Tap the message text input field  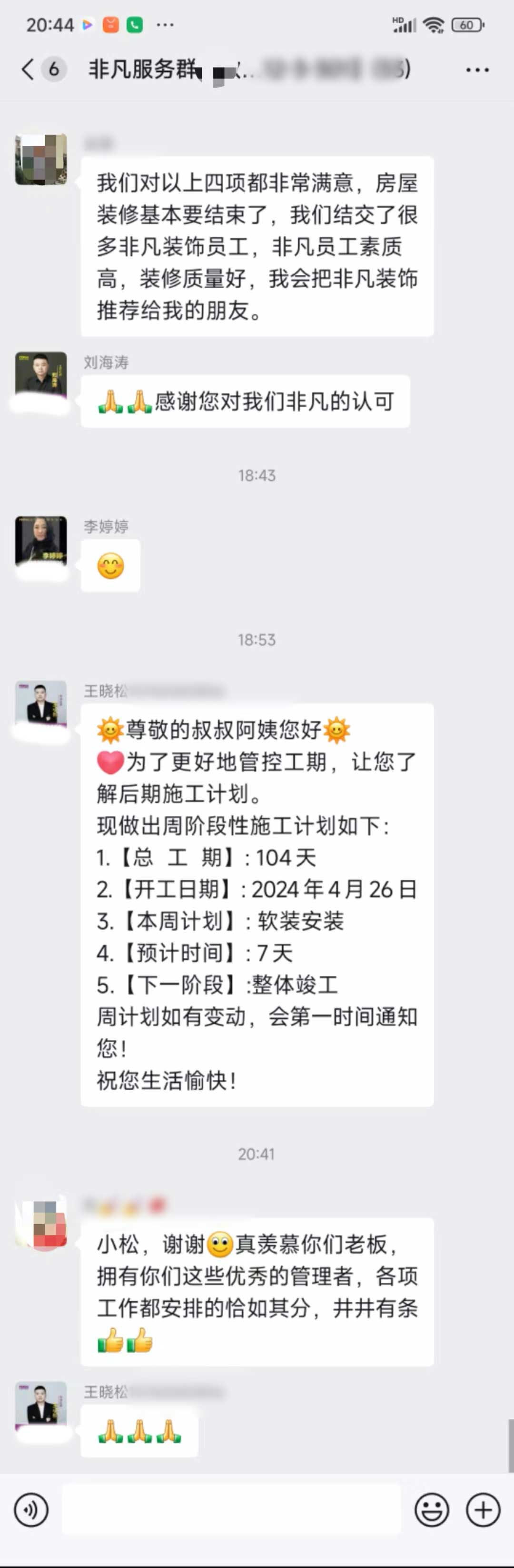pyautogui.click(x=231, y=1509)
